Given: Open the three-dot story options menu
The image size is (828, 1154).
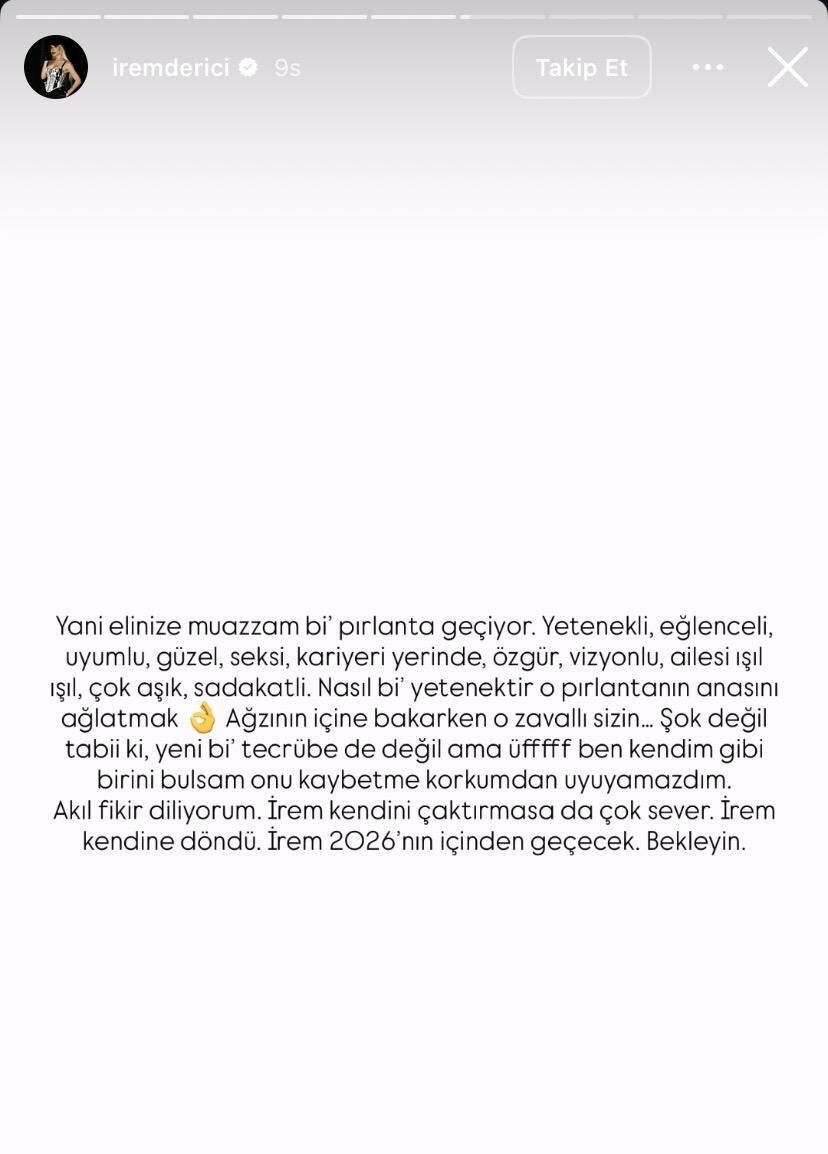Looking at the screenshot, I should [707, 67].
